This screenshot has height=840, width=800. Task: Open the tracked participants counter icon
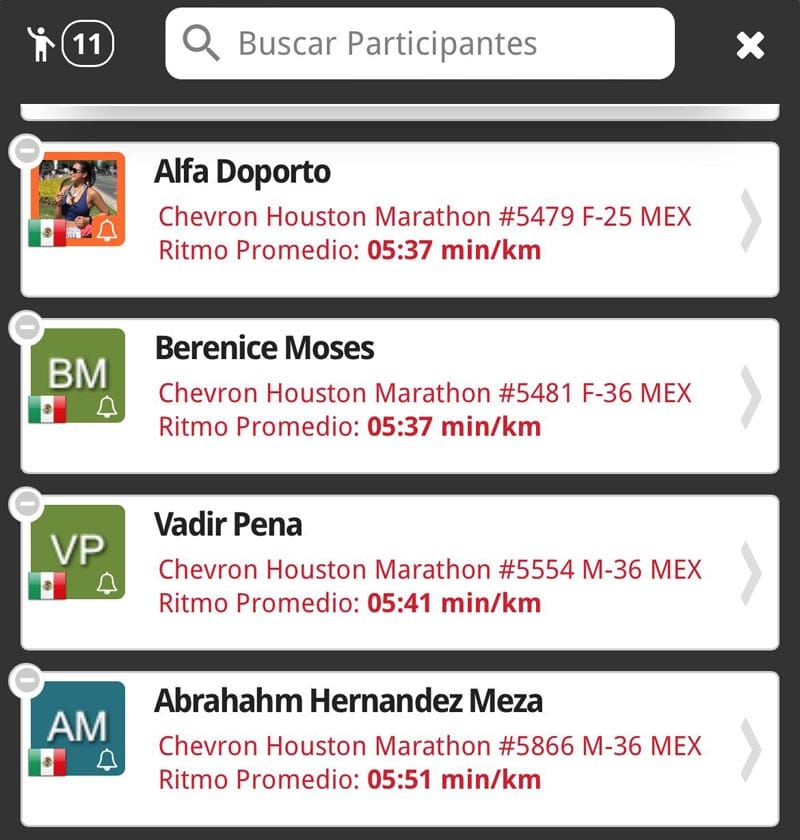[71, 44]
